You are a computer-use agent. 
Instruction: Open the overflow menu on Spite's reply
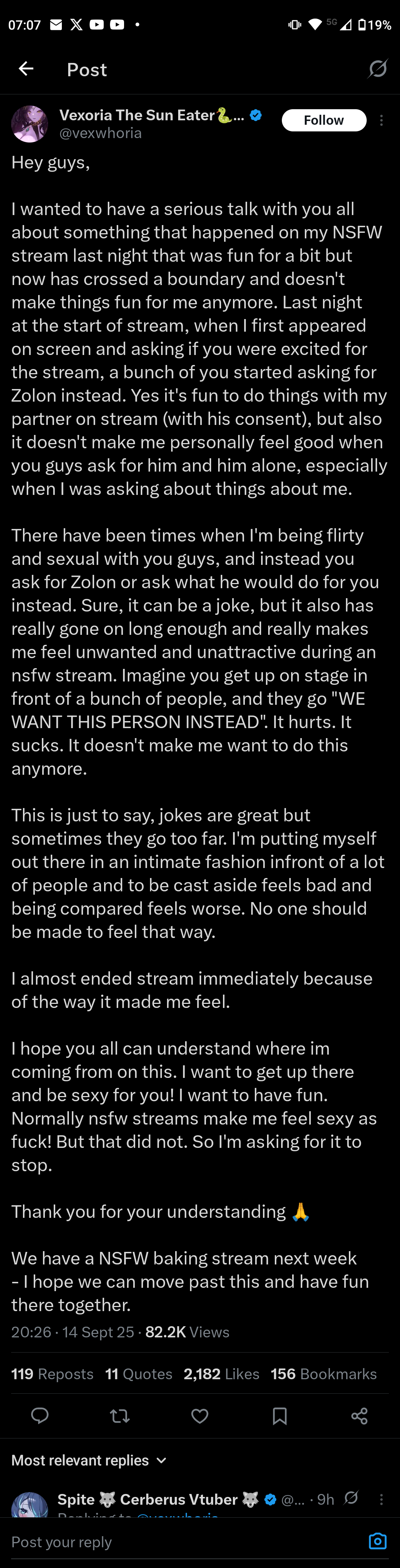382,1499
